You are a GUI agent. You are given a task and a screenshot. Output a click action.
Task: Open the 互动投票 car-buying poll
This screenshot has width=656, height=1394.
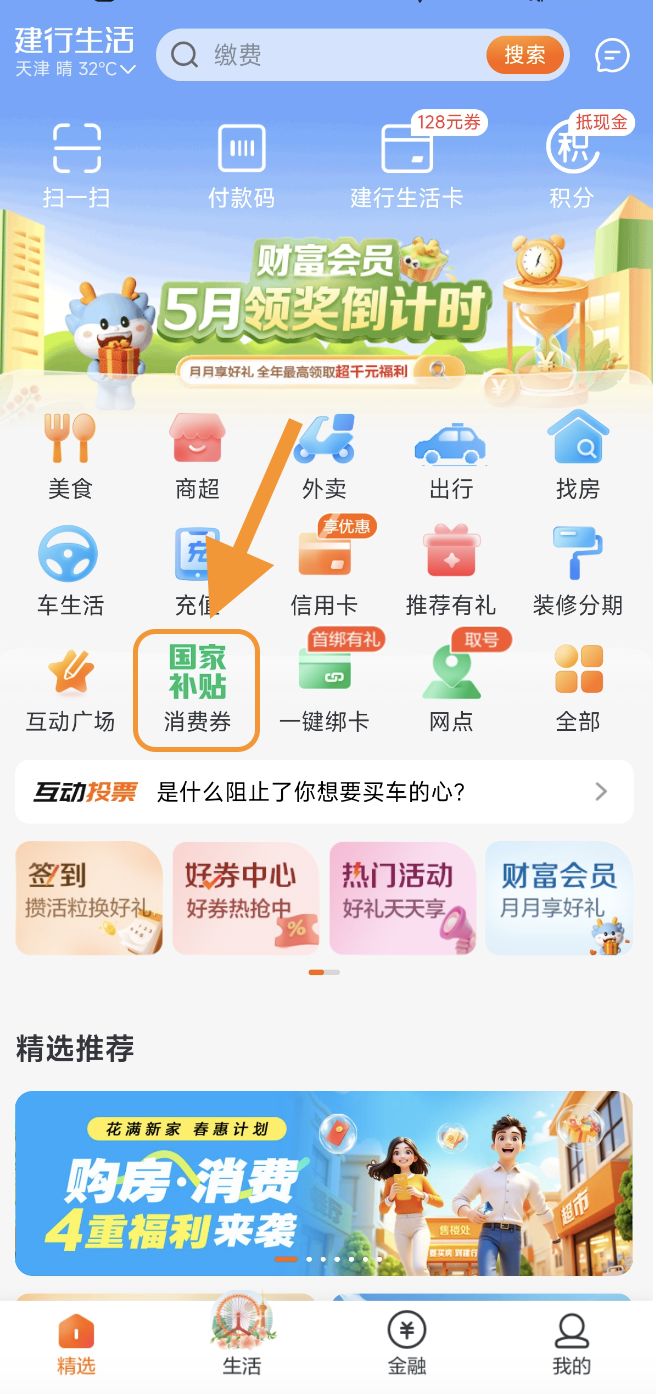(324, 792)
